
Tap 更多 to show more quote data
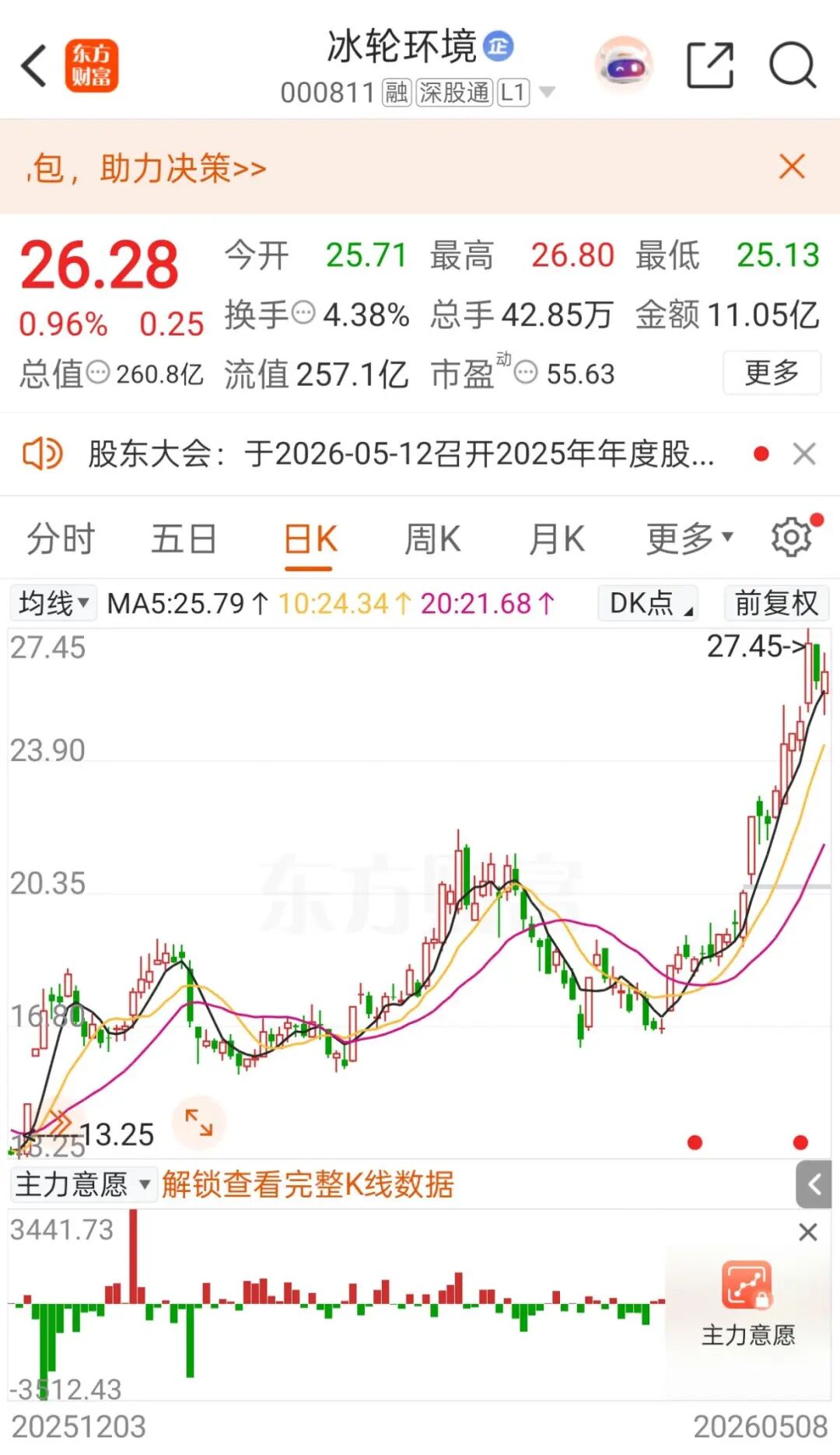coord(772,373)
